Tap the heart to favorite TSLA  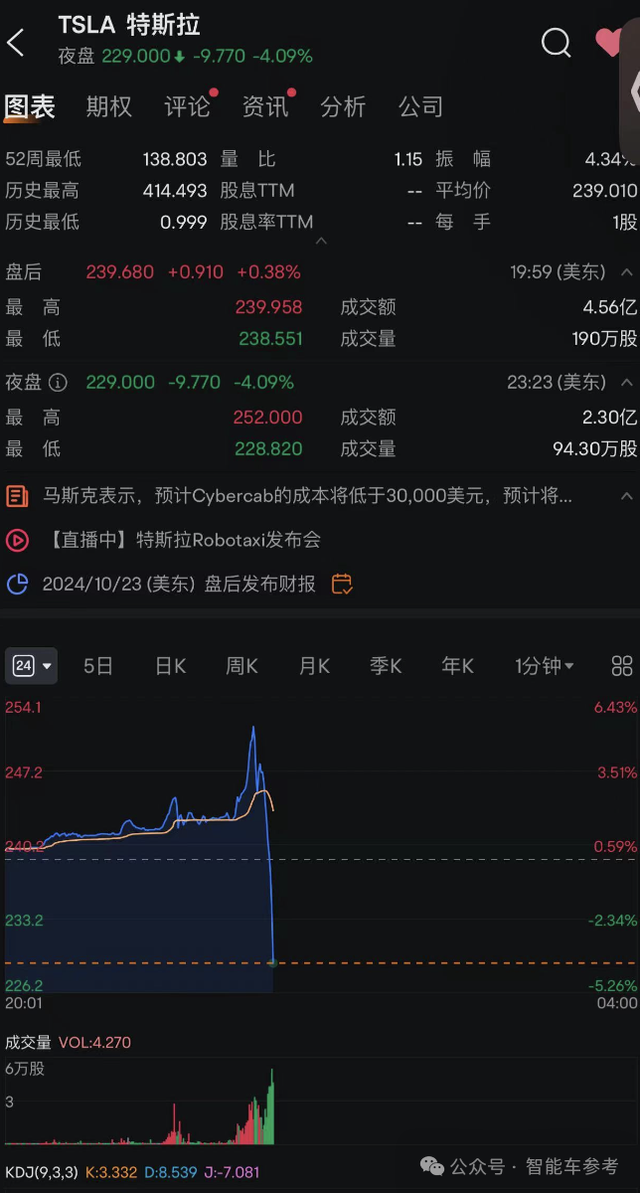pyautogui.click(x=609, y=42)
